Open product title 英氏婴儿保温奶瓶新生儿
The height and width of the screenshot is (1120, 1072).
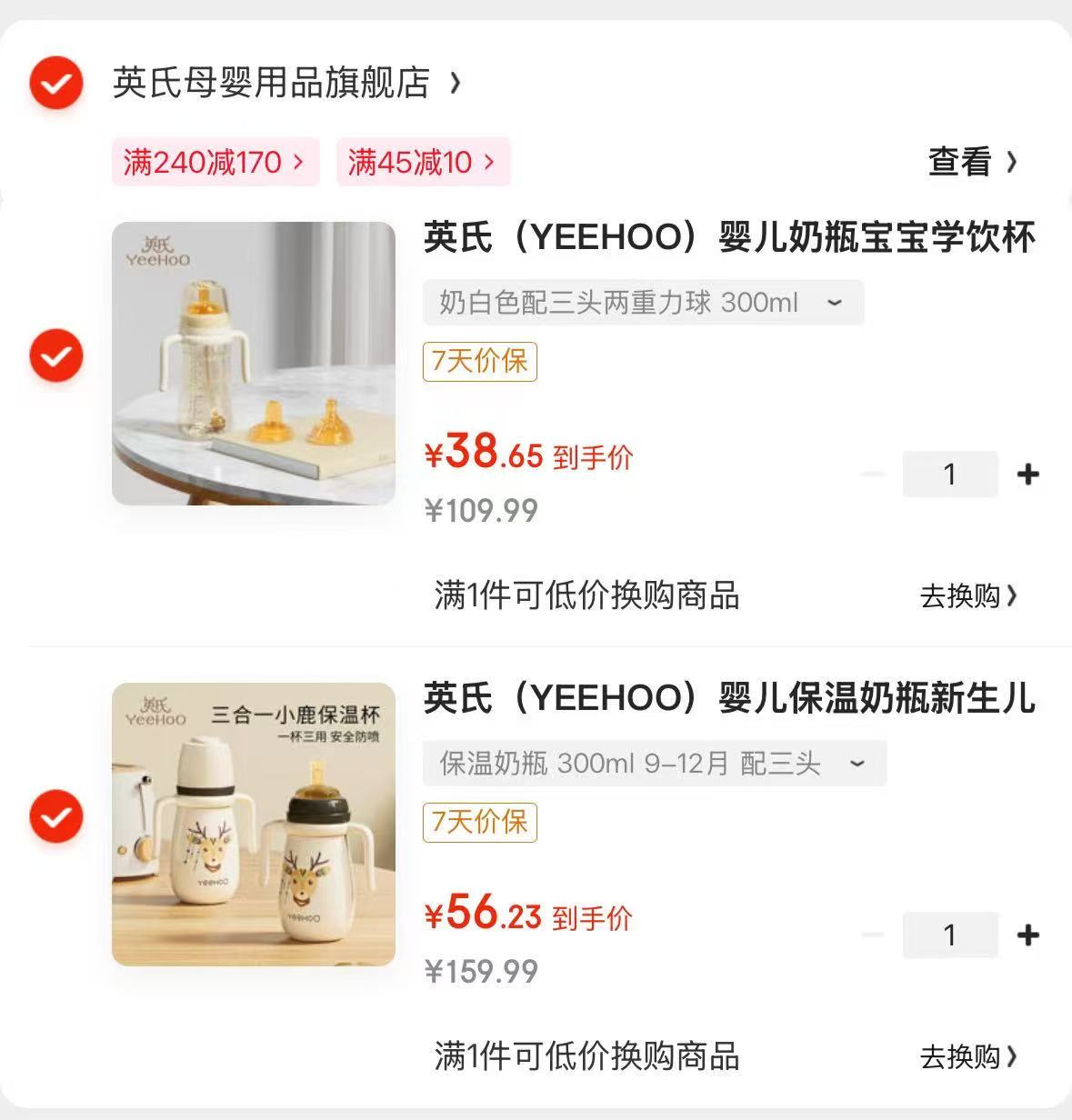pos(727,701)
